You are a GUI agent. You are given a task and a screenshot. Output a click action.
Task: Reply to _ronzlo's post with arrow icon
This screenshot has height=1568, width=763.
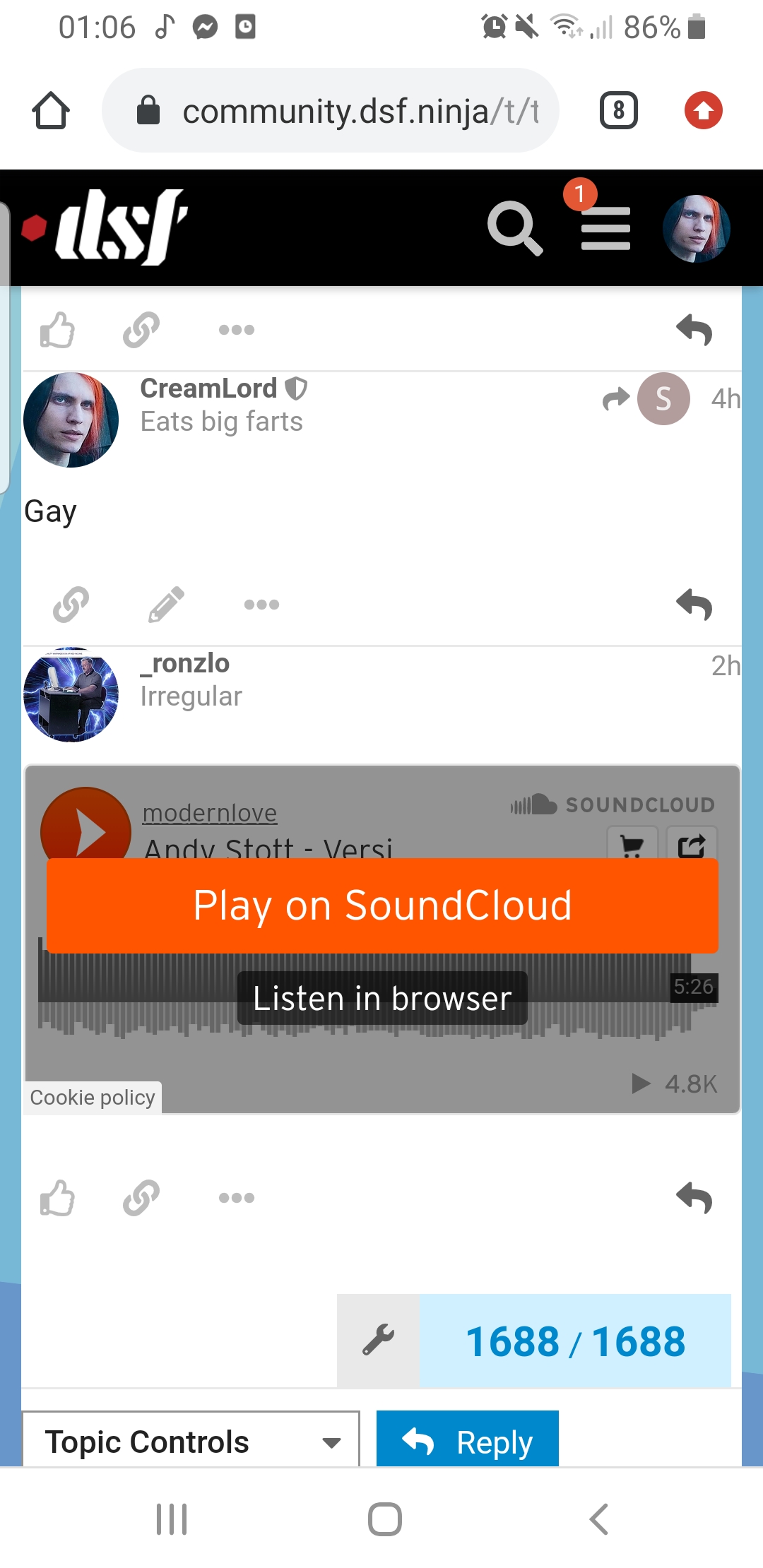tap(694, 1198)
